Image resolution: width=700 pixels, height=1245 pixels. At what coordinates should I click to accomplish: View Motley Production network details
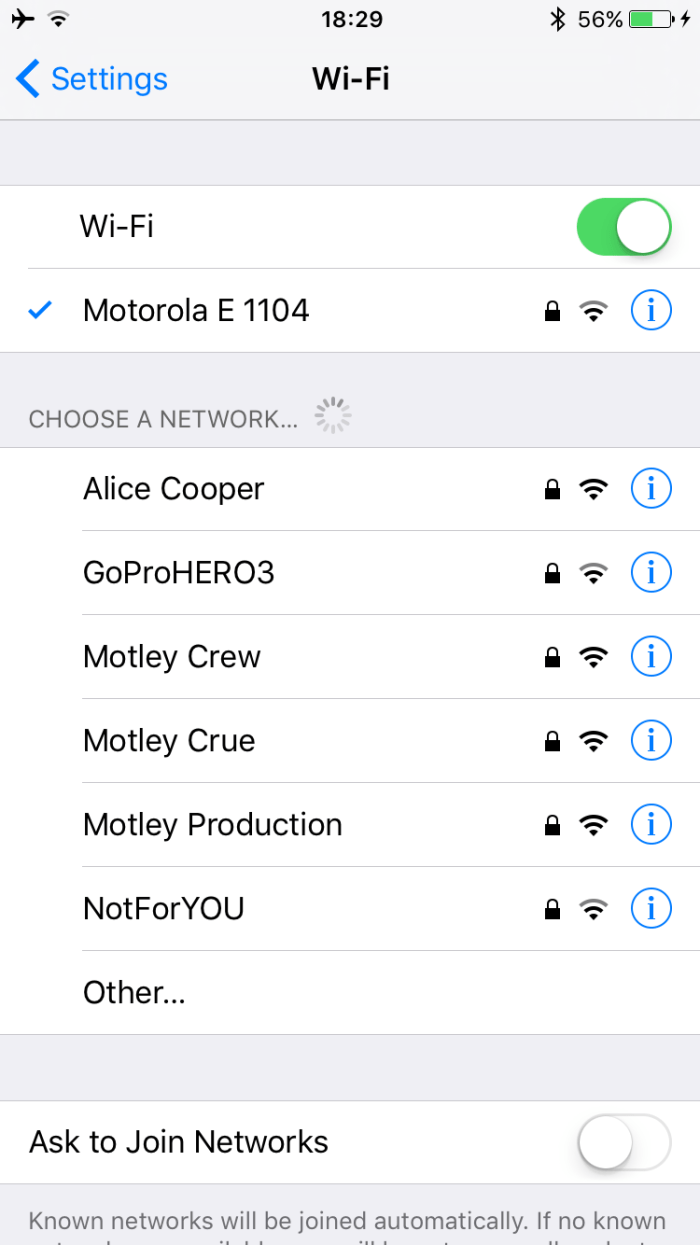[651, 825]
